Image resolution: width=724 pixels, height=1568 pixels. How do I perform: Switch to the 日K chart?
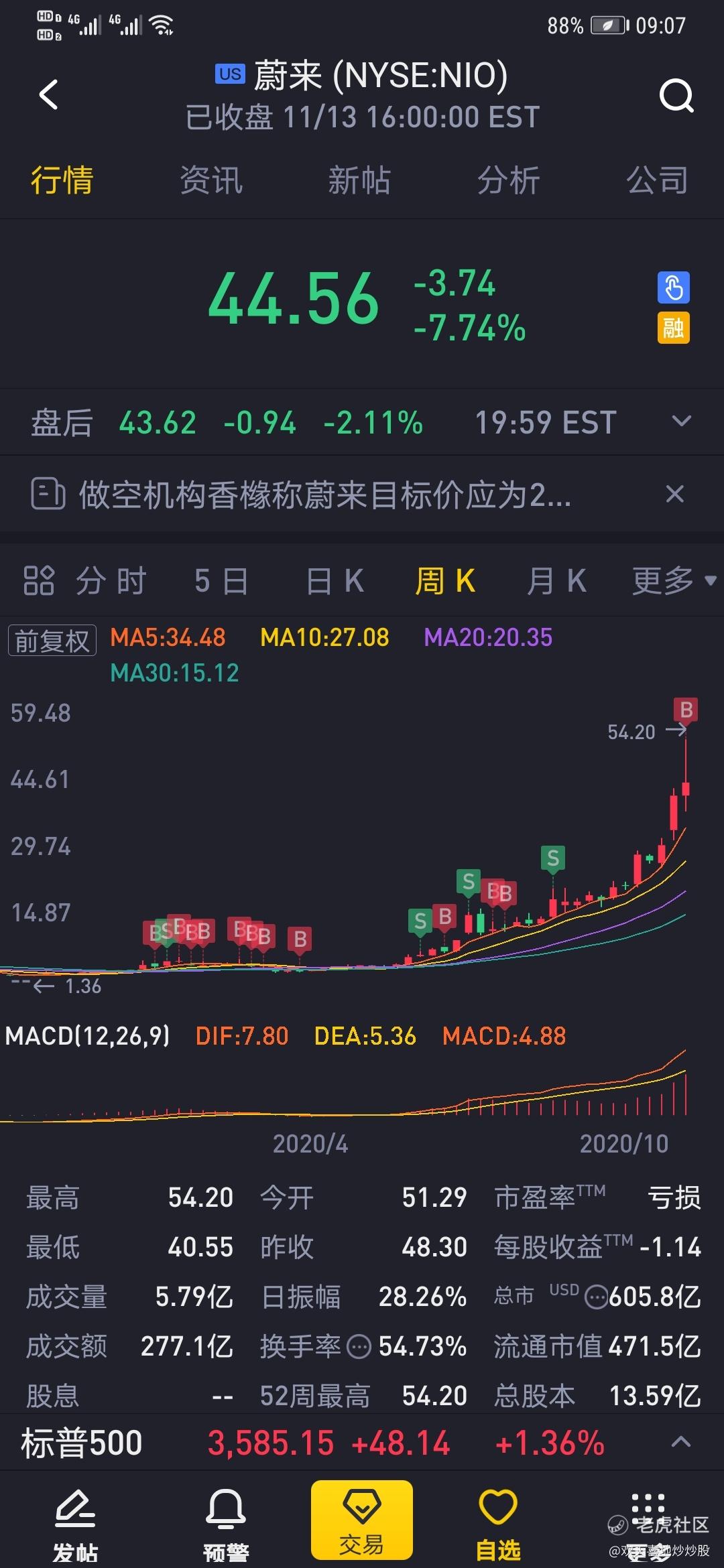point(335,580)
